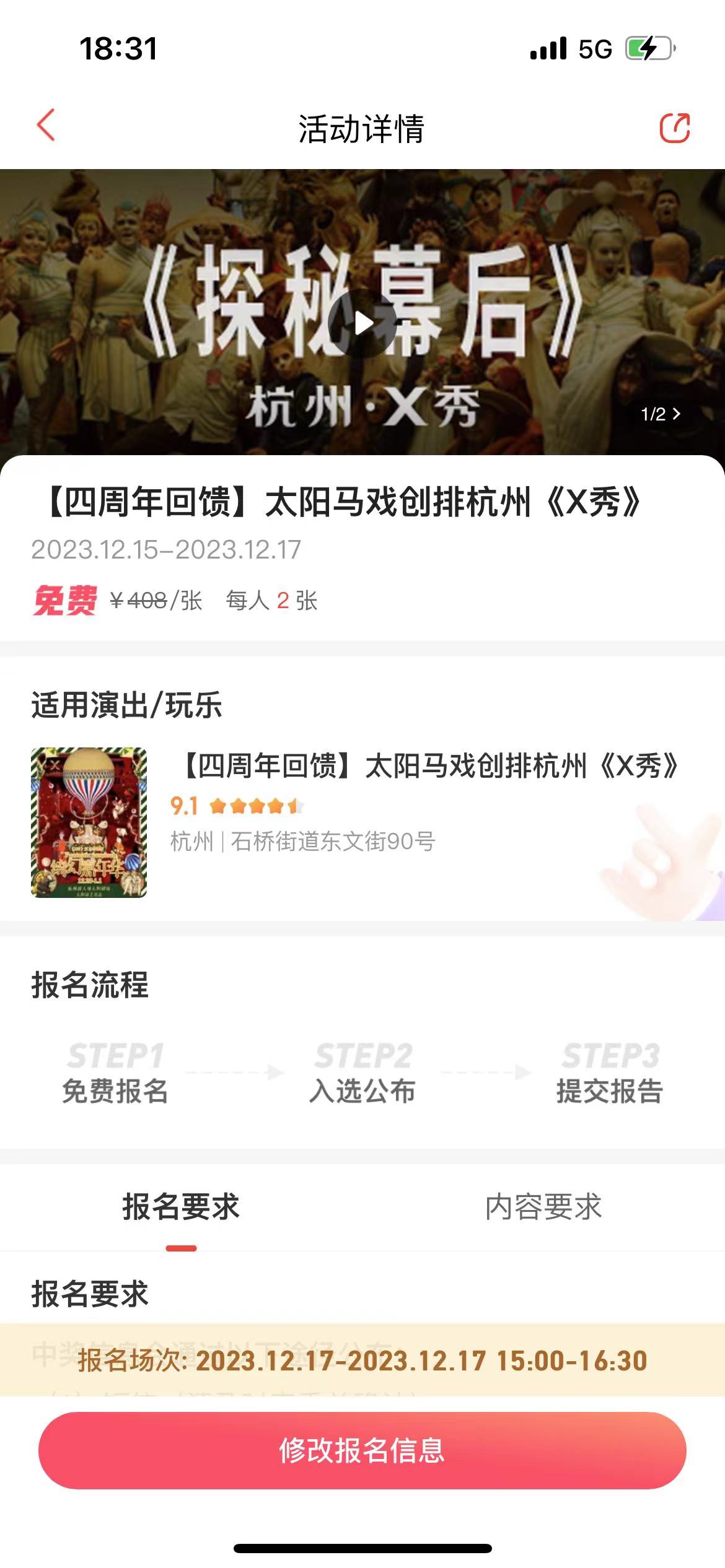Go to next banner image via 1/2 indicator

pyautogui.click(x=661, y=414)
